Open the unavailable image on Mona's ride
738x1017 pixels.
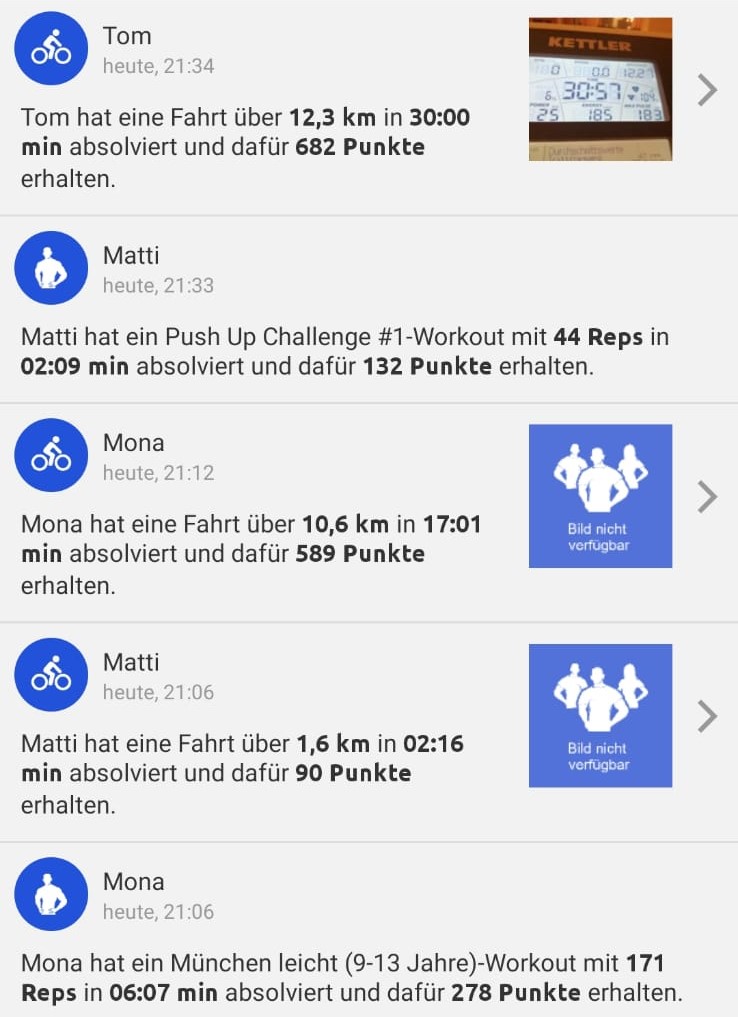pos(600,496)
